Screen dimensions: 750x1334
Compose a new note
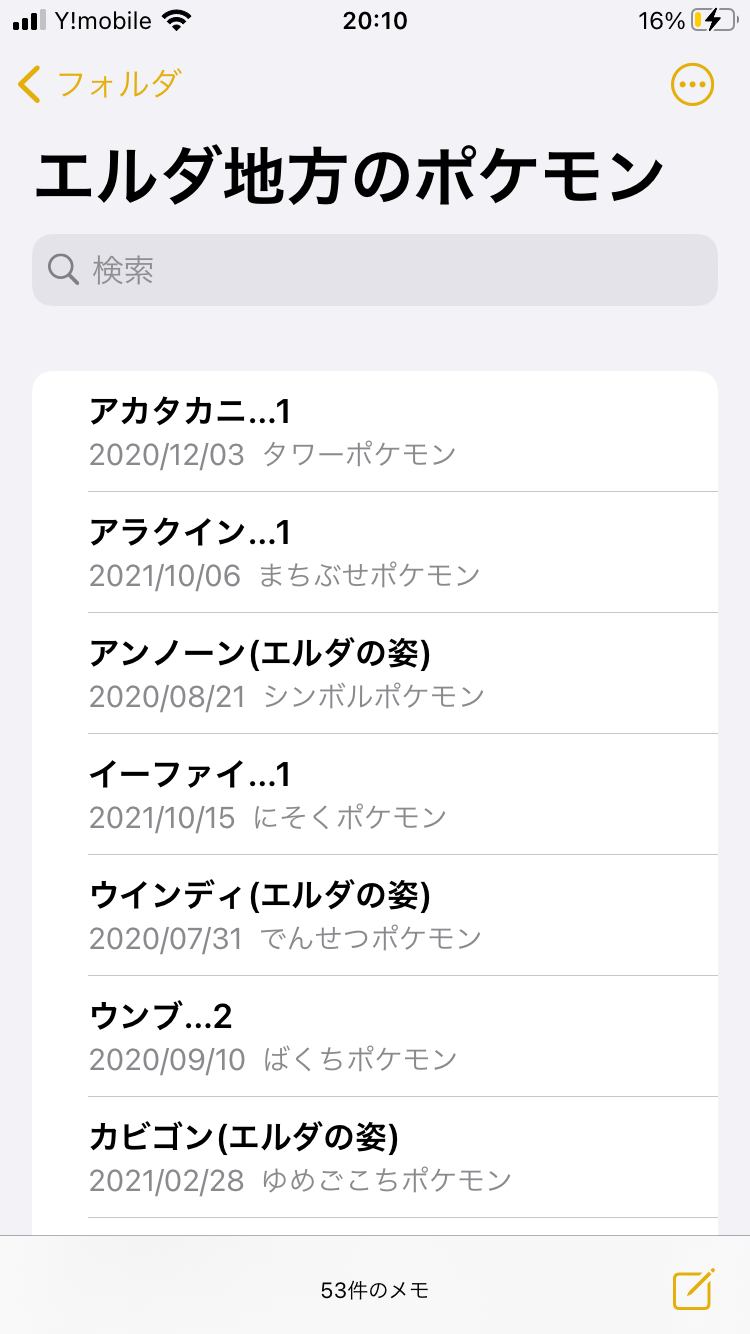pos(693,1288)
